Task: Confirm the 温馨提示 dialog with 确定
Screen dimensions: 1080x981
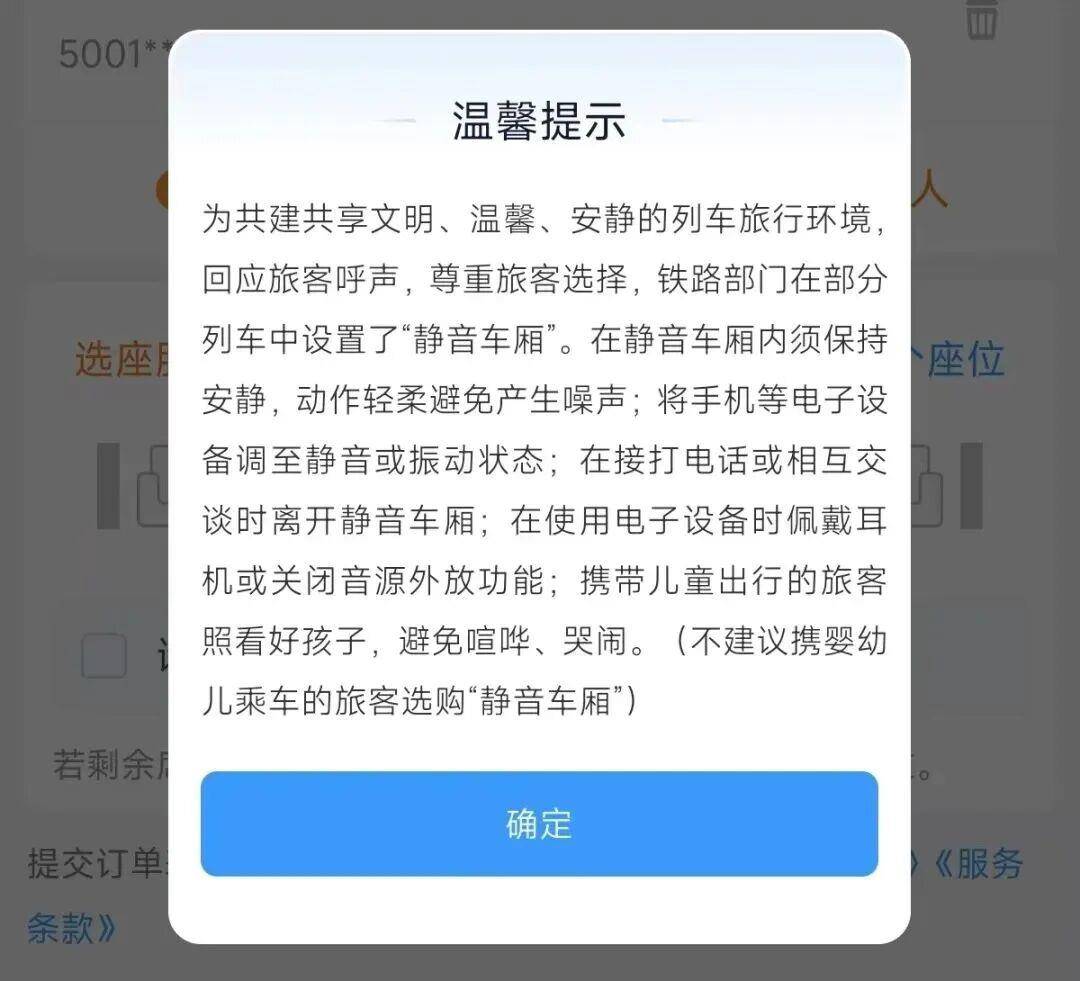Action: click(539, 824)
